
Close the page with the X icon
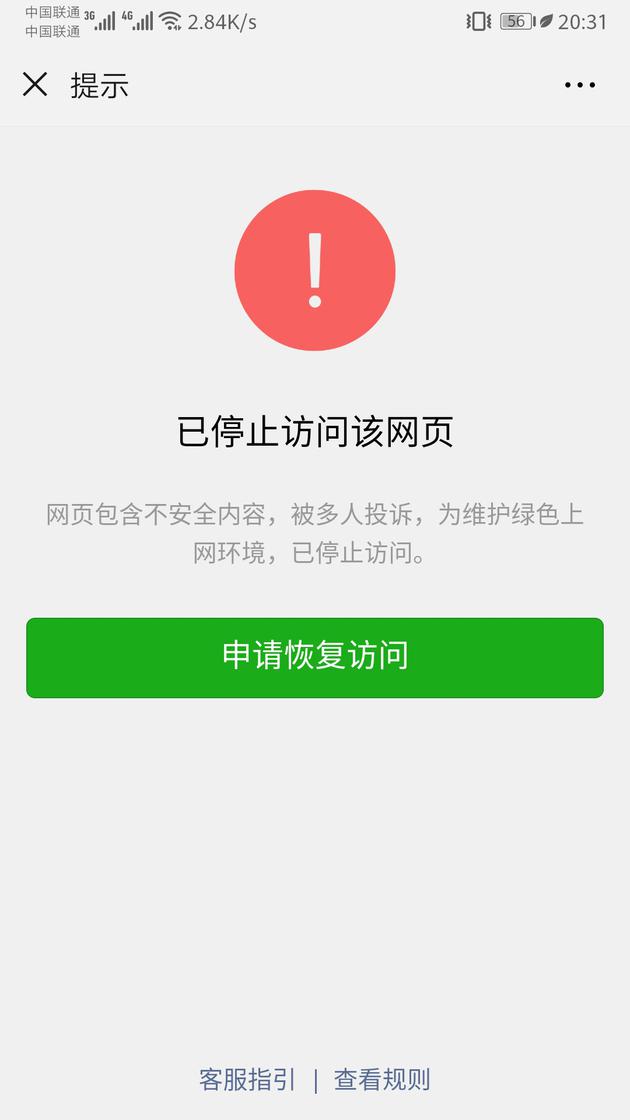(35, 85)
